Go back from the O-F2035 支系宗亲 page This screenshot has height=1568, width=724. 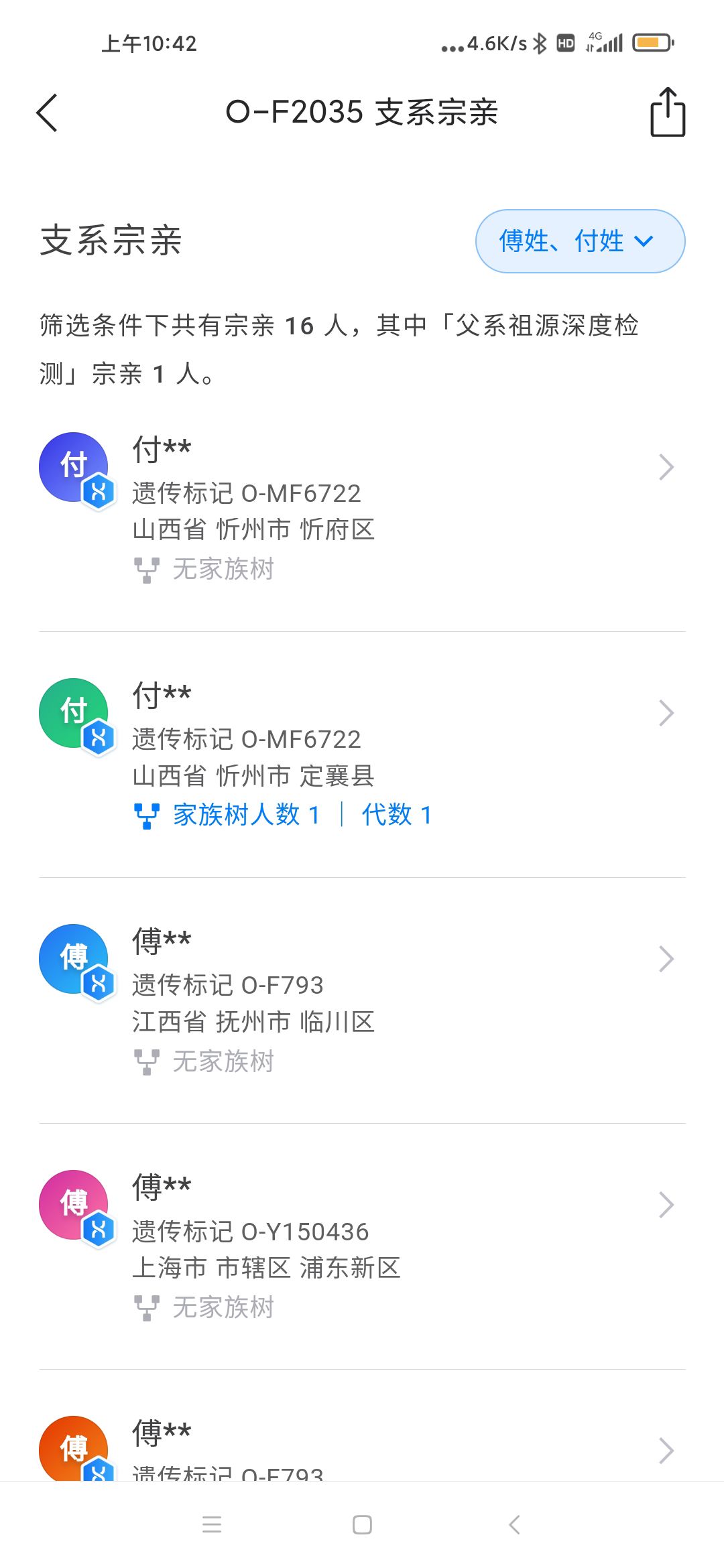tap(47, 113)
